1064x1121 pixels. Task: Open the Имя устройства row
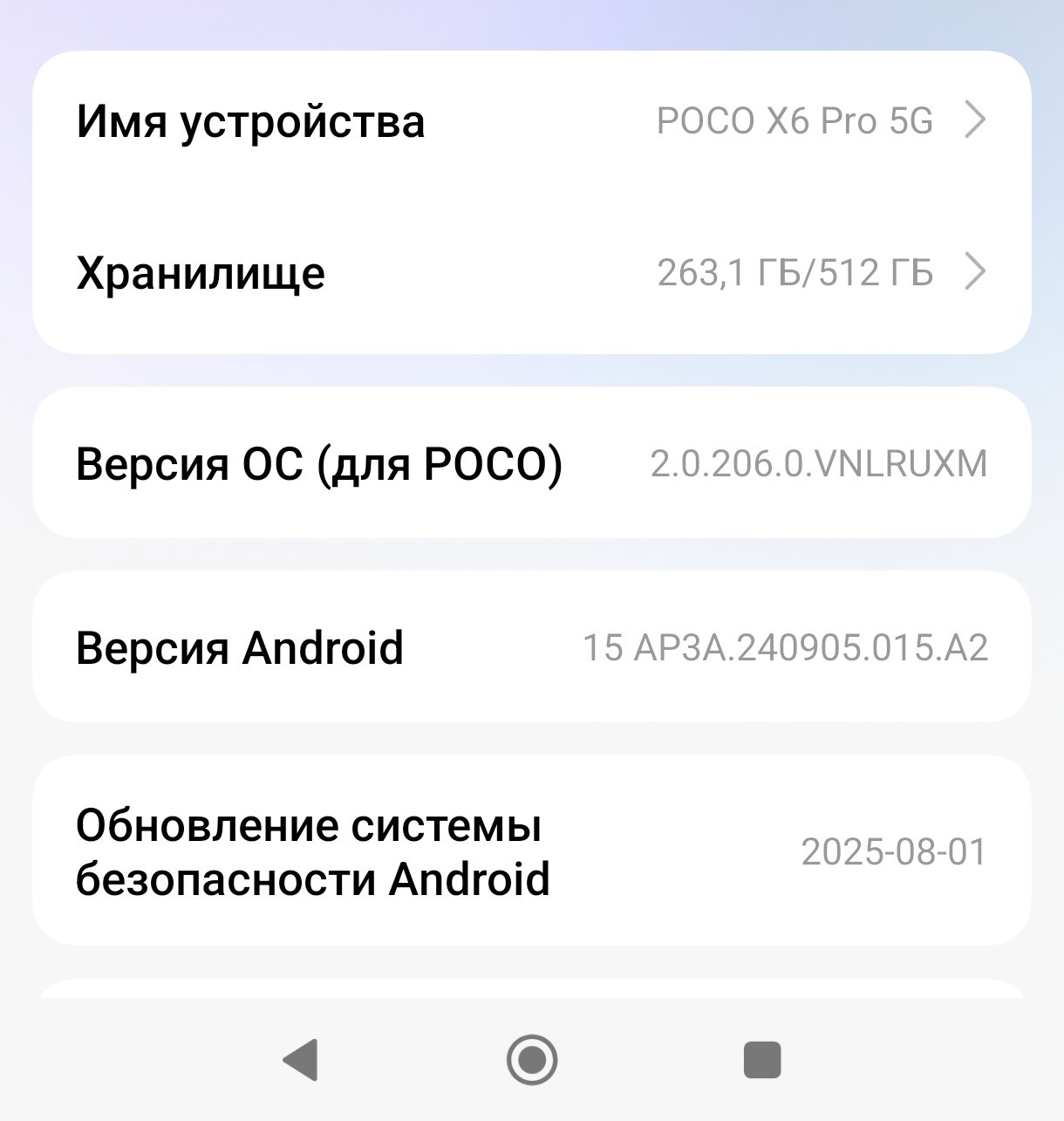[531, 120]
